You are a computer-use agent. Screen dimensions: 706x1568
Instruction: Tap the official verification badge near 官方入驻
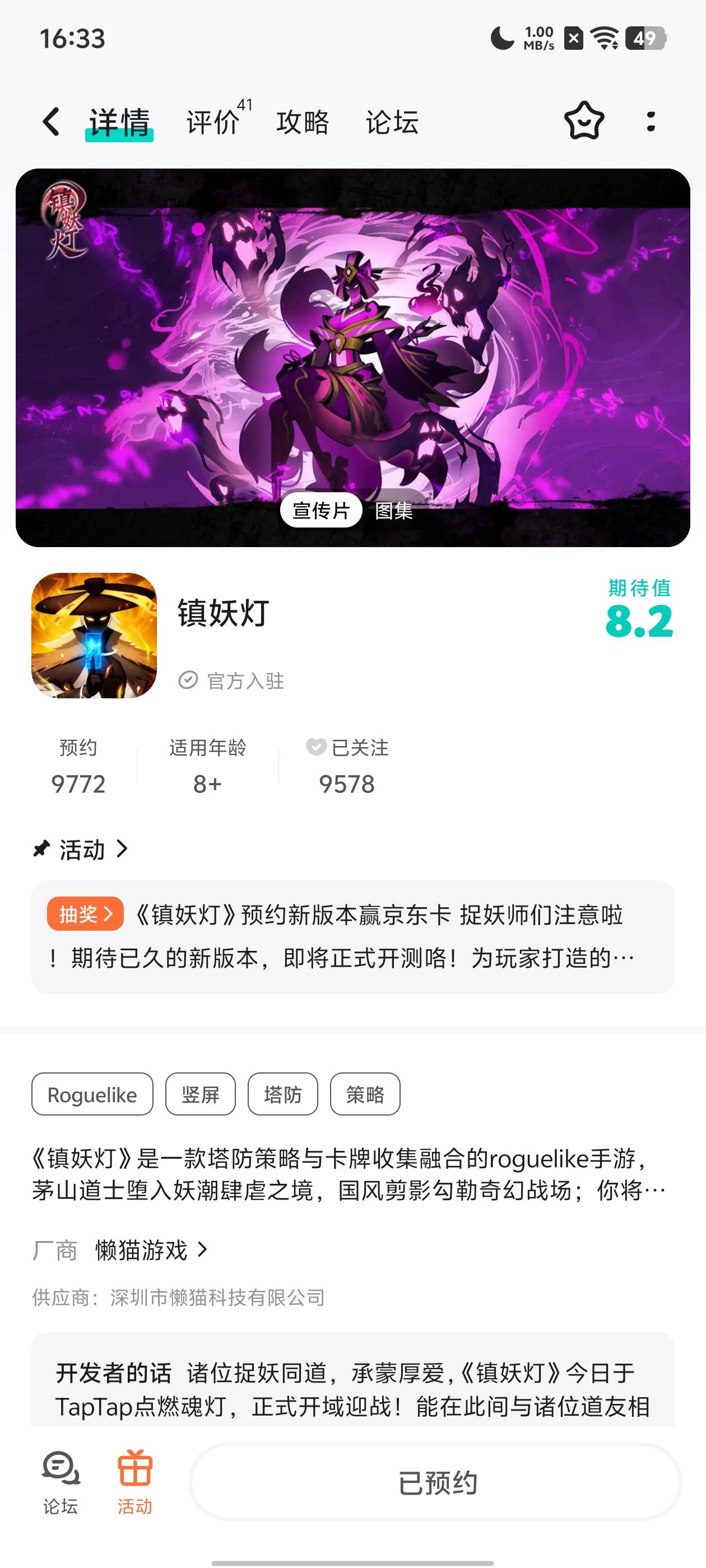point(189,680)
